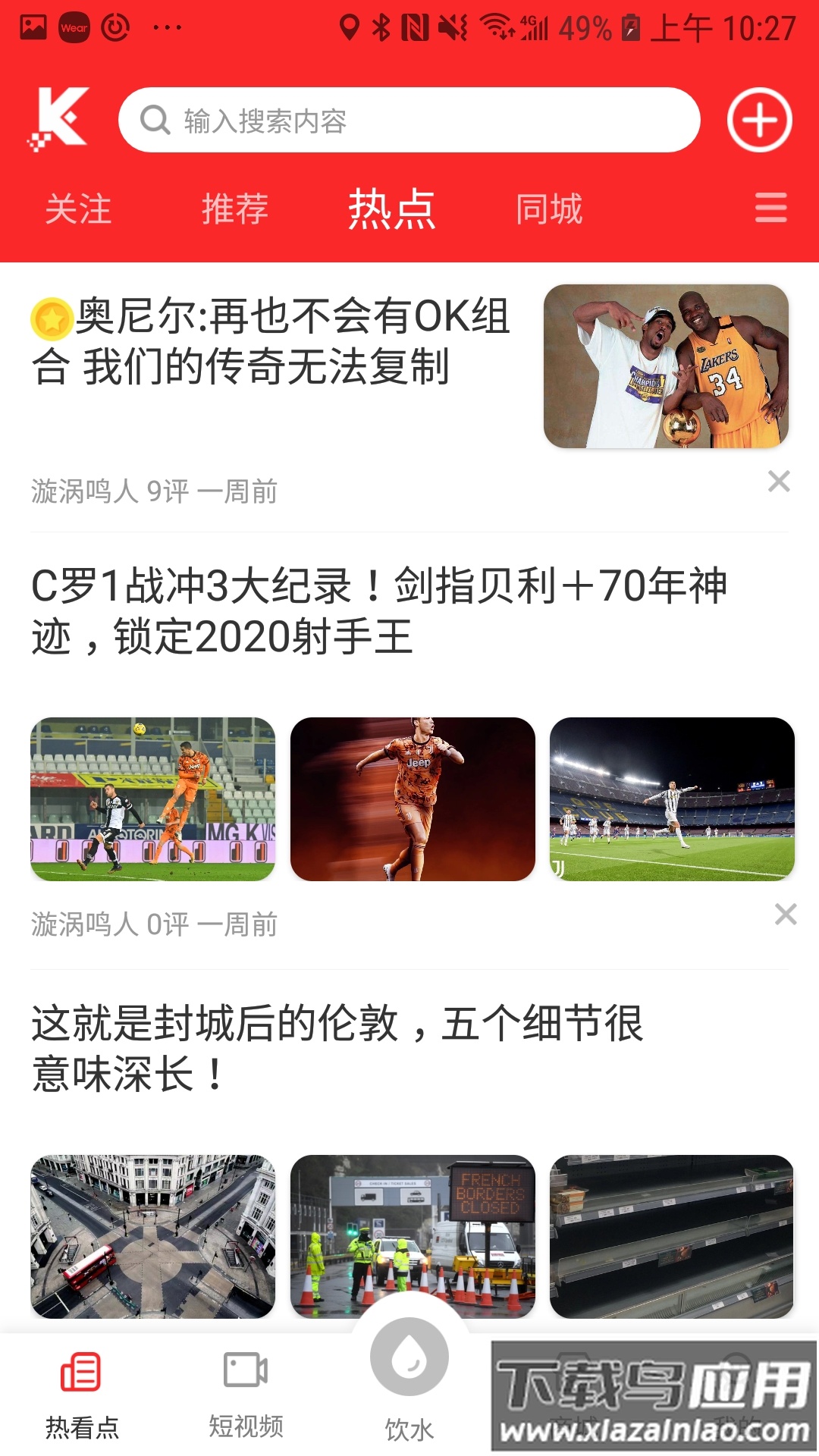Image resolution: width=819 pixels, height=1456 pixels.
Task: Tap the Wear app icon in the status bar
Action: pyautogui.click(x=77, y=29)
